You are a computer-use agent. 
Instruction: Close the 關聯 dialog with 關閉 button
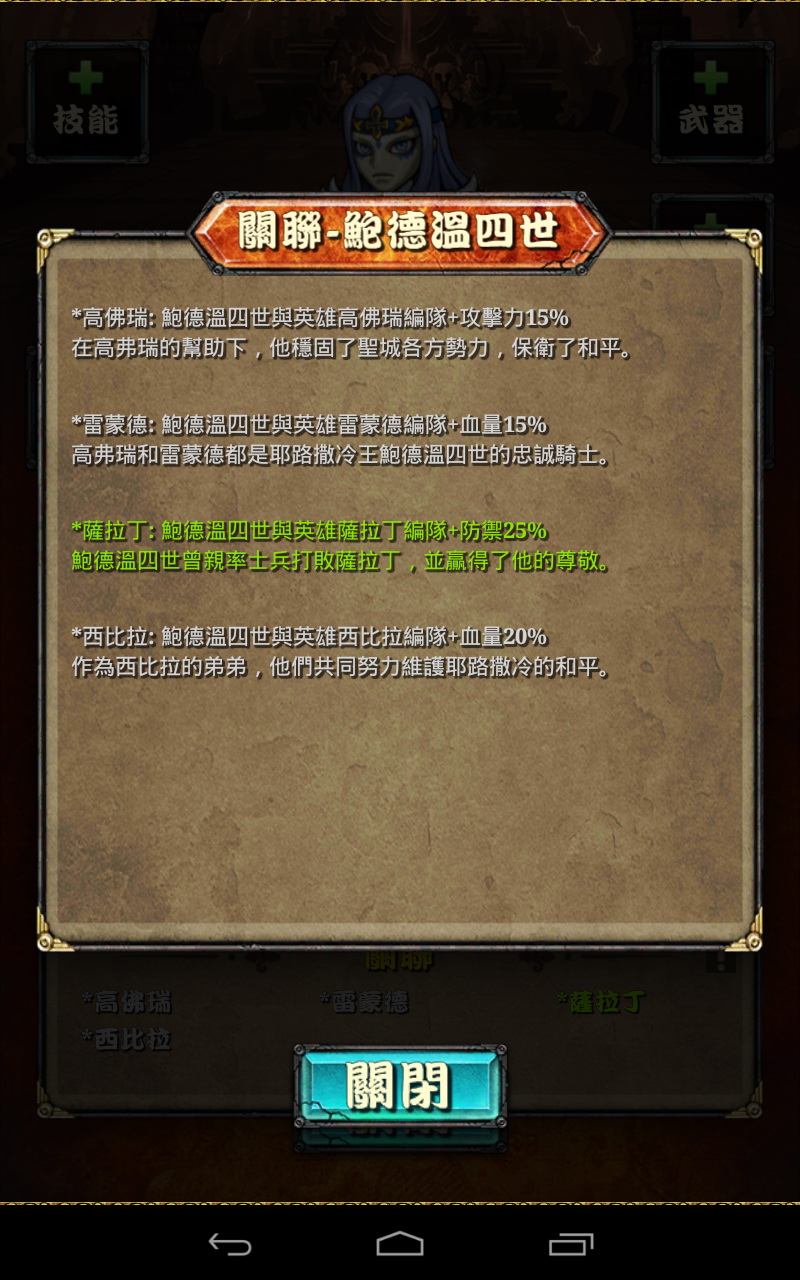point(400,1086)
